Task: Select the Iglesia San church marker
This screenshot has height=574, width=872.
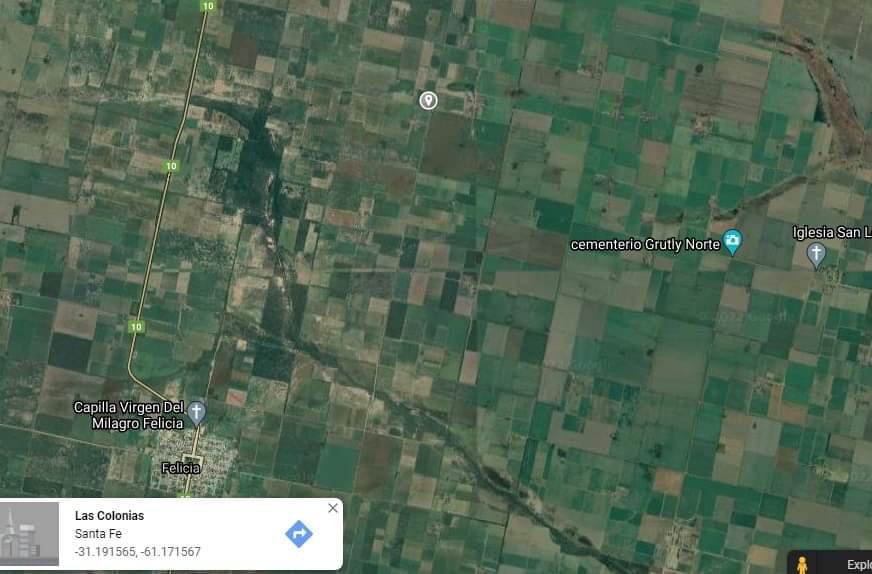Action: click(x=816, y=254)
